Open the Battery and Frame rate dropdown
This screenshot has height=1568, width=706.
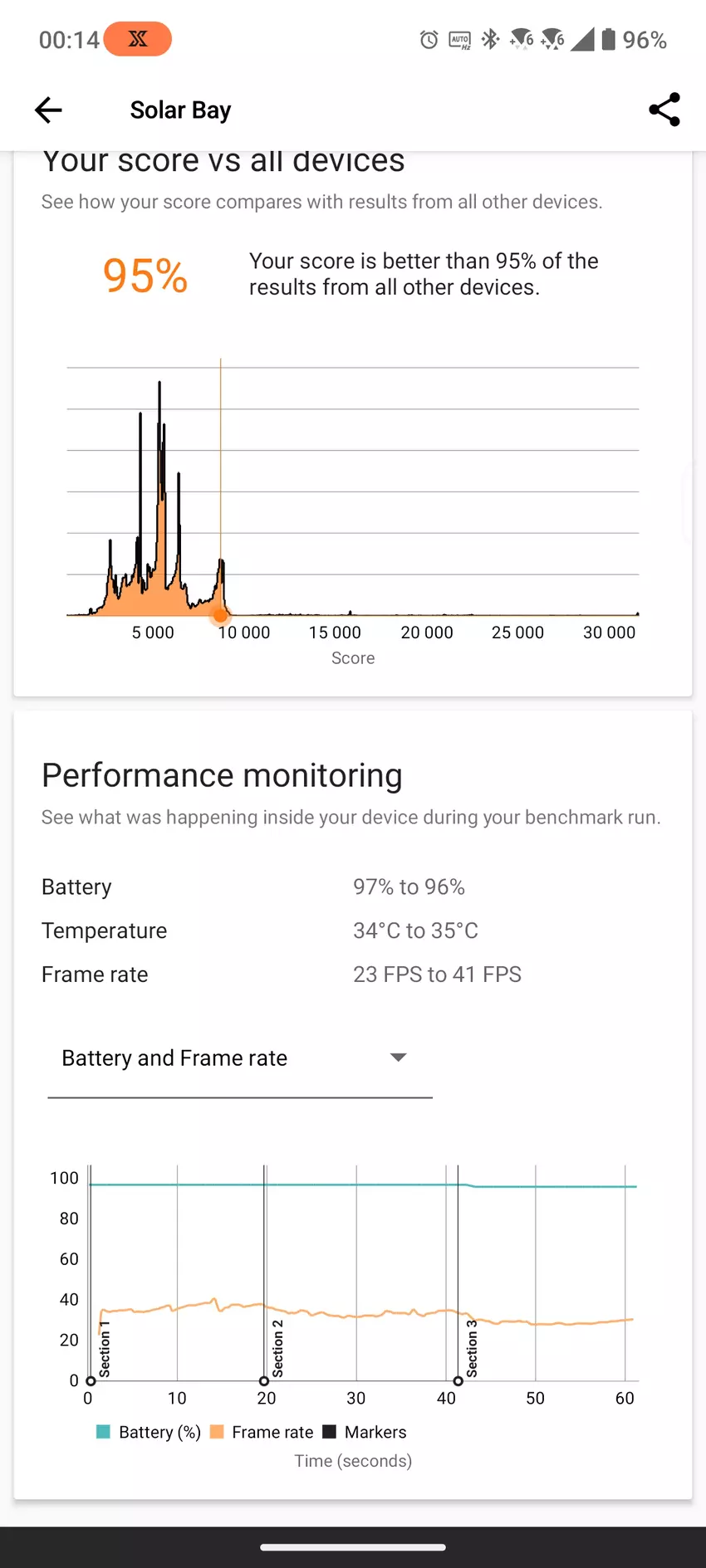239,1058
